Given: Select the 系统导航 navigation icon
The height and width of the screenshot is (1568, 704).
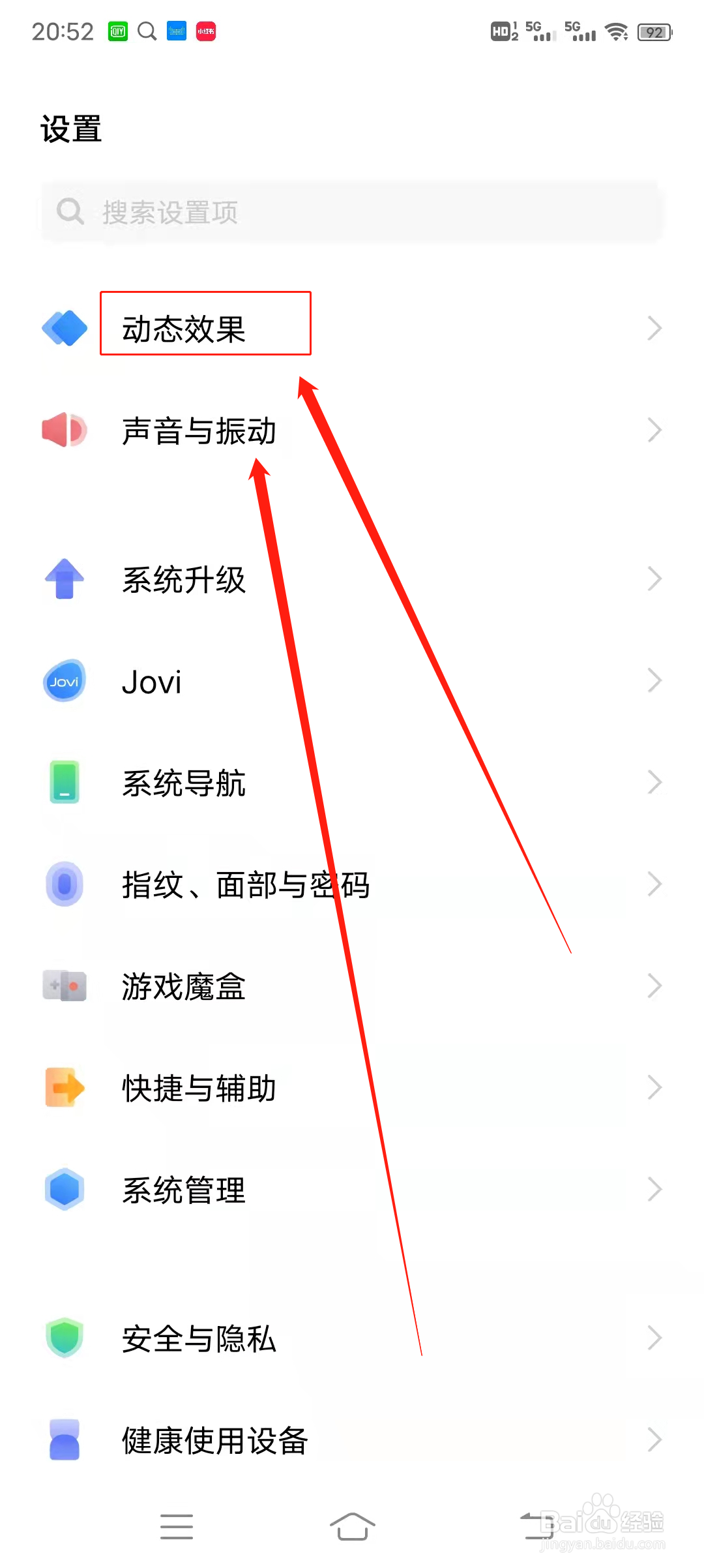Looking at the screenshot, I should [64, 783].
